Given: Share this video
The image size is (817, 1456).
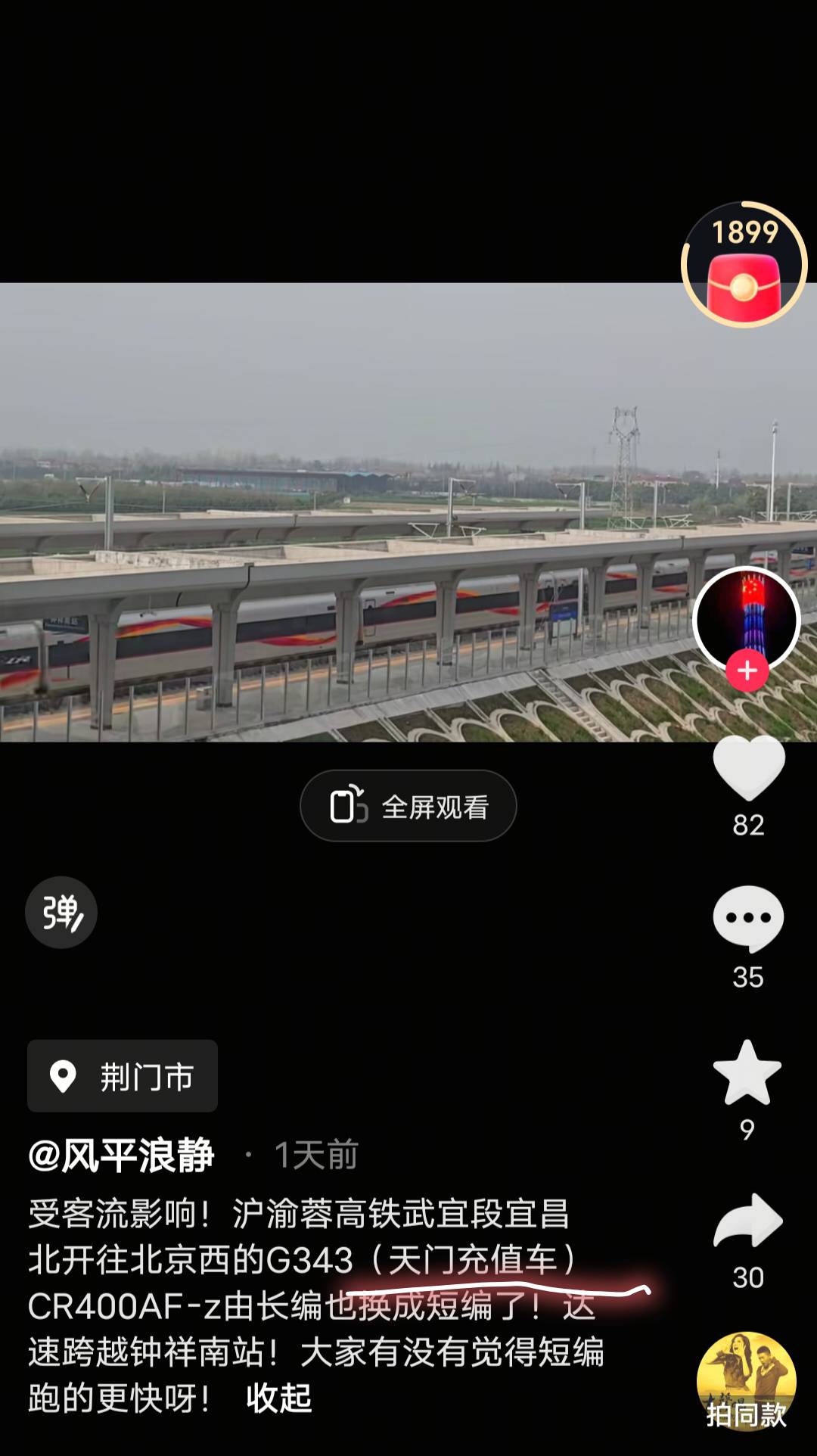Looking at the screenshot, I should [x=747, y=1220].
